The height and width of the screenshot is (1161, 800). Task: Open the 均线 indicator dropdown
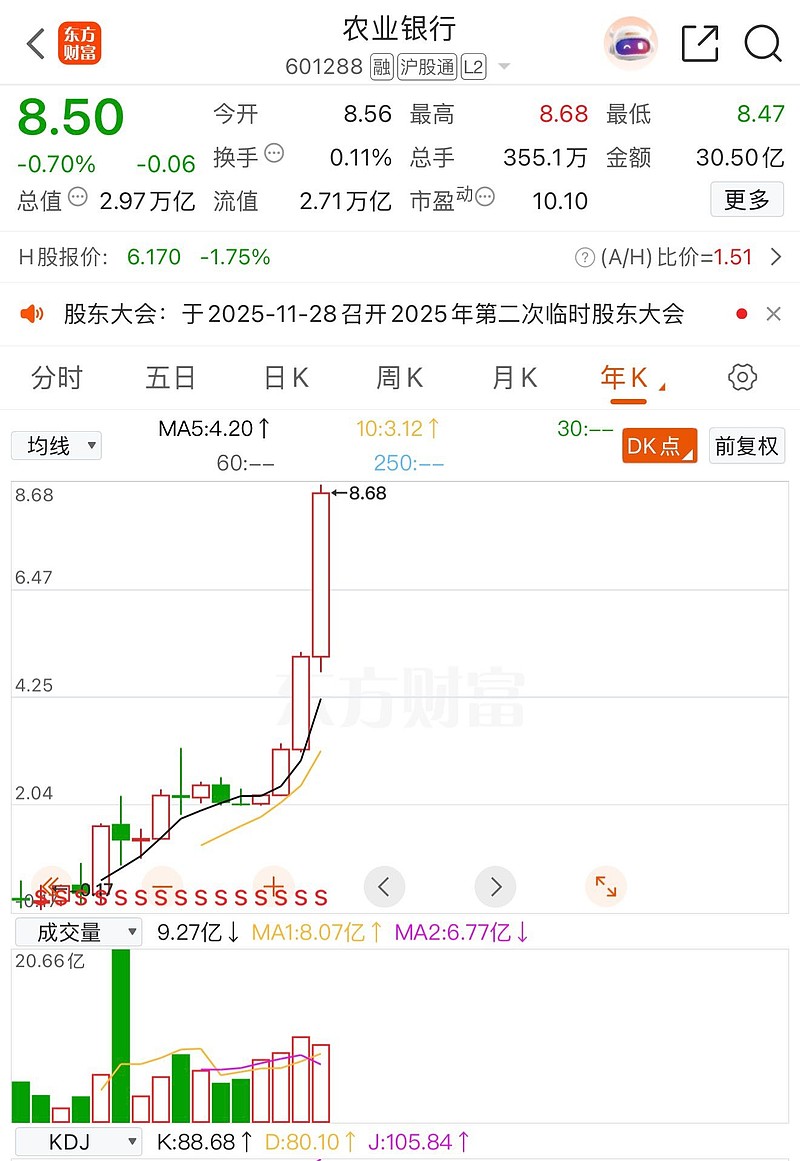[x=56, y=445]
